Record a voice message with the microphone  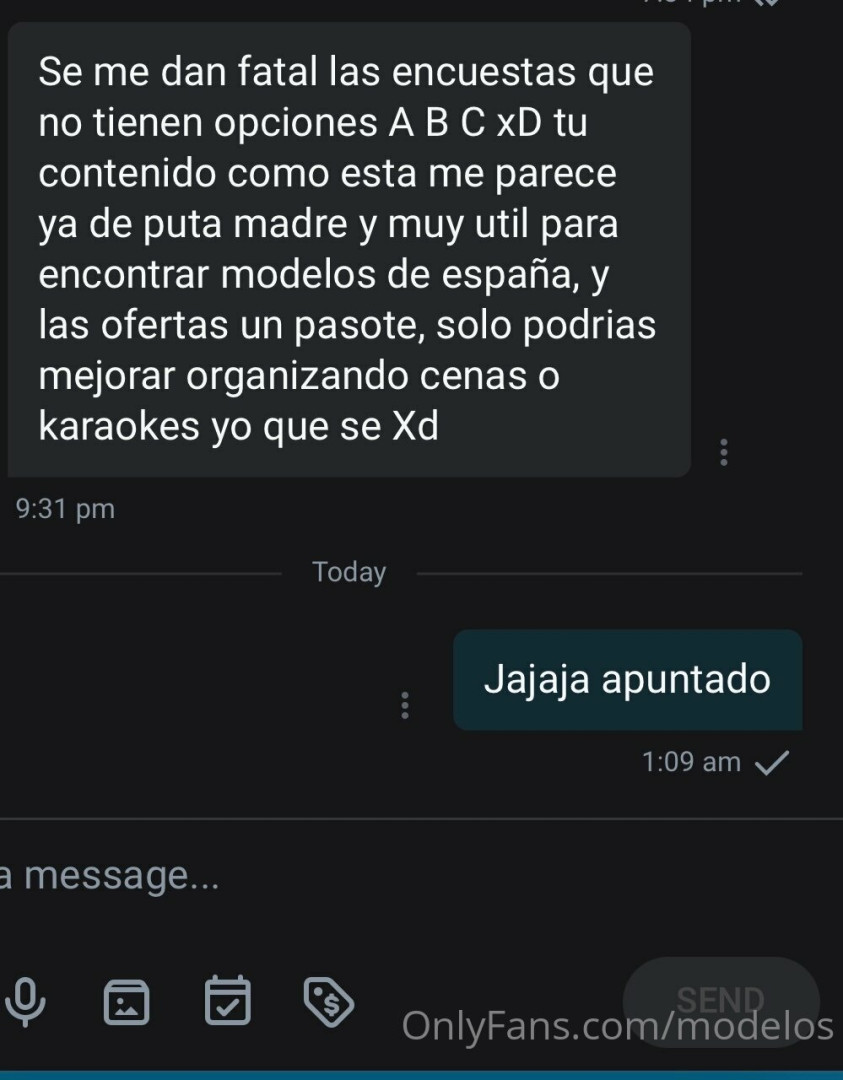tap(26, 1001)
